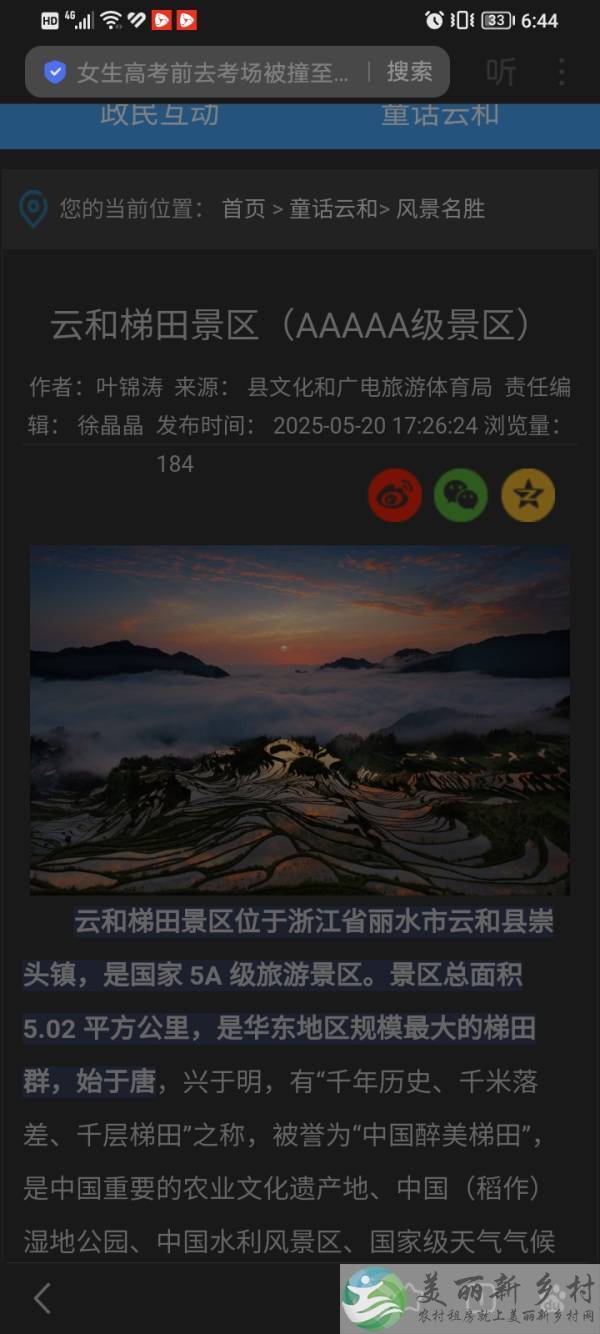Viewport: 600px width, 1334px height.
Task: Open 风景名胜 in the breadcrumb
Action: 441,209
